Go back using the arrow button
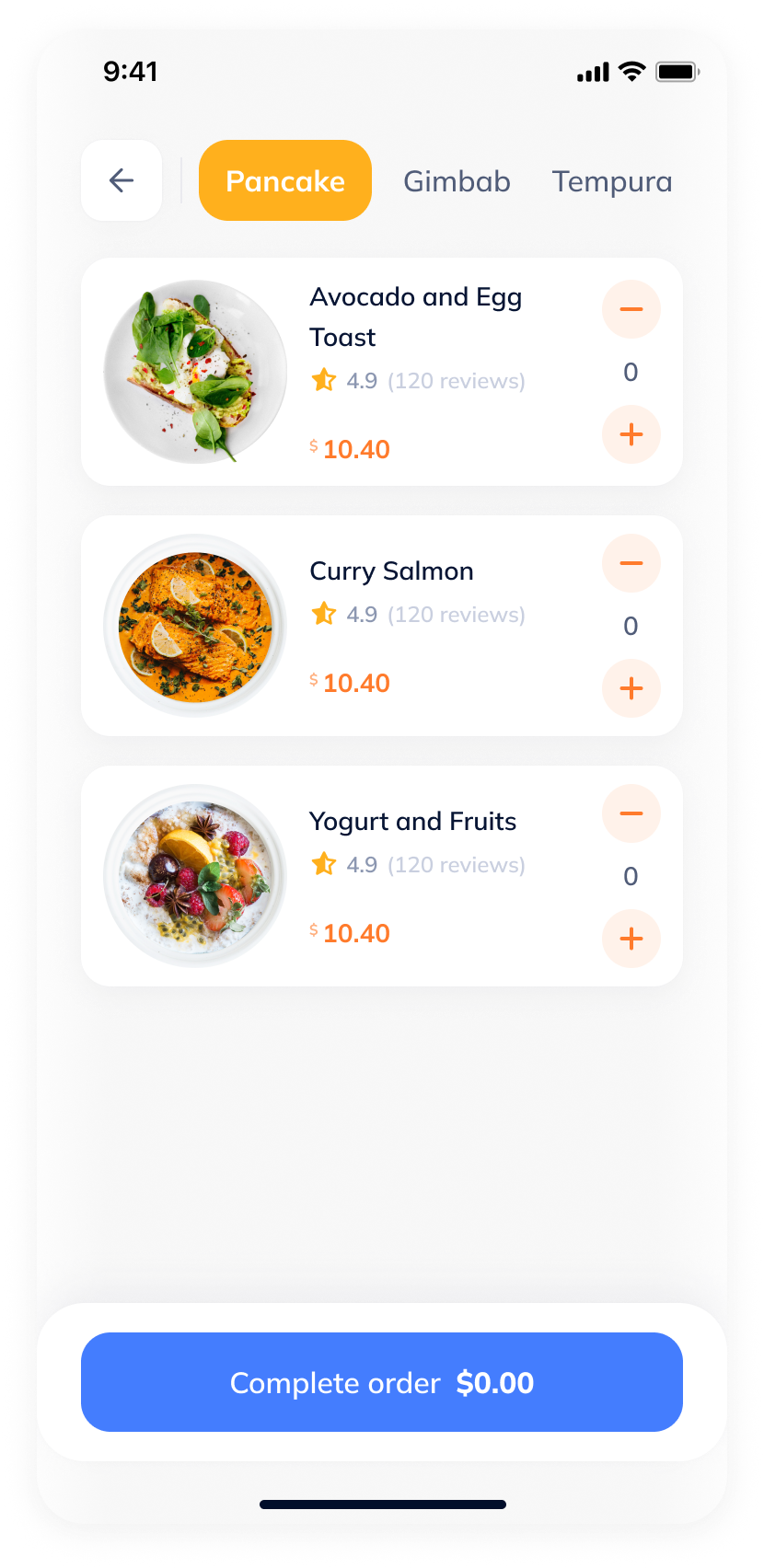 click(x=122, y=180)
